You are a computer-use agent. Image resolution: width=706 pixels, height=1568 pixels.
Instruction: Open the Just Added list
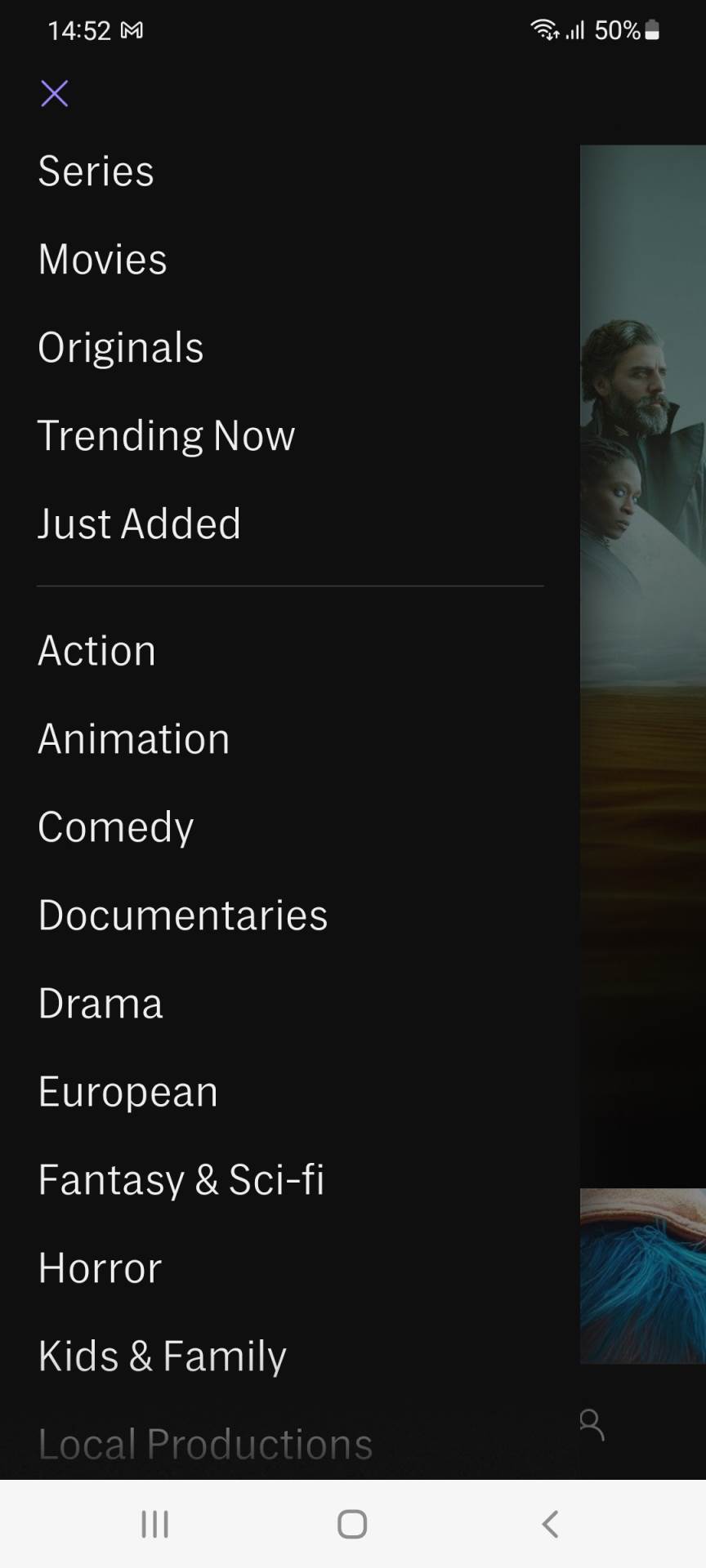(x=139, y=523)
